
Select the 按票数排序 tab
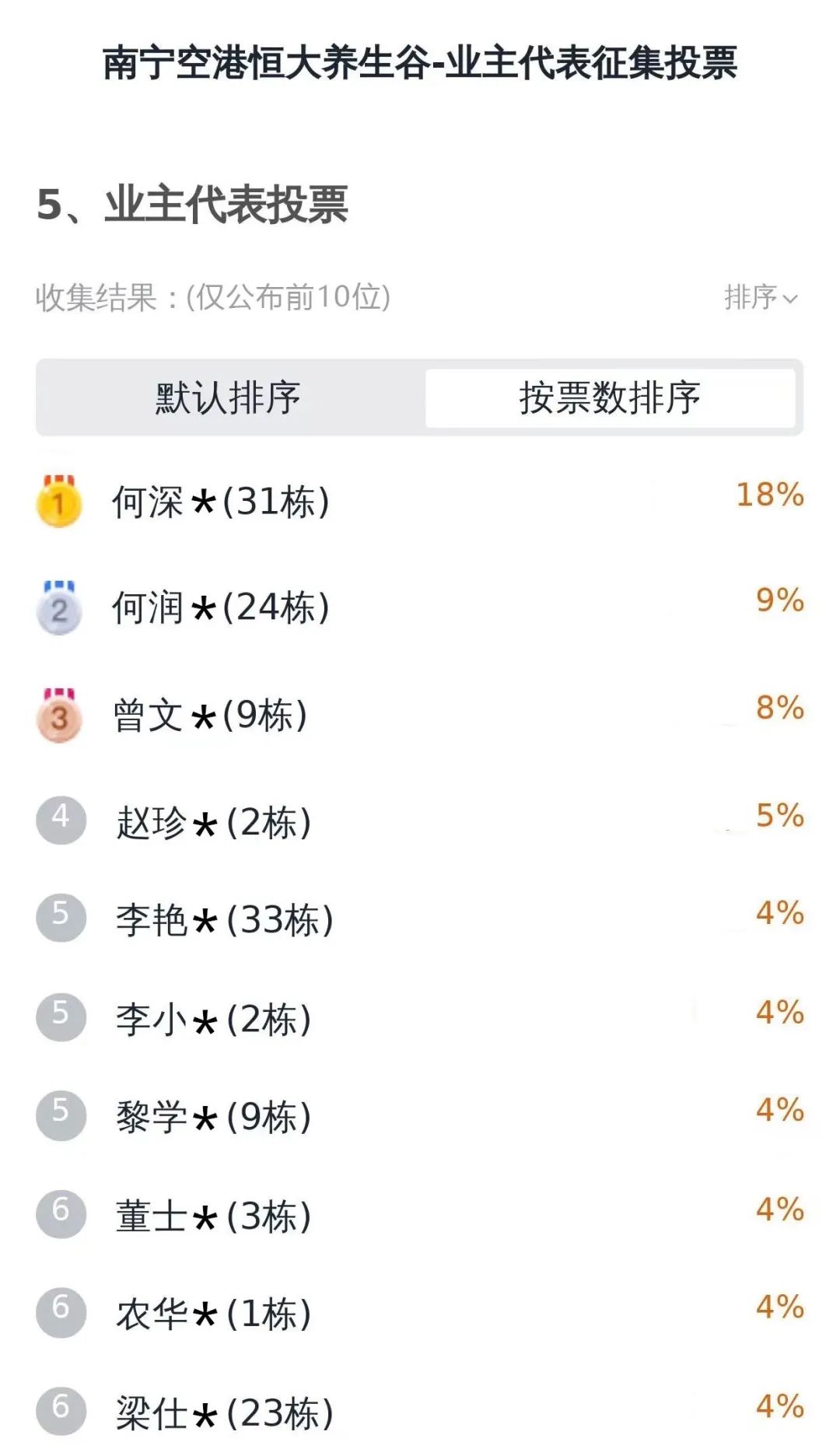coord(611,397)
